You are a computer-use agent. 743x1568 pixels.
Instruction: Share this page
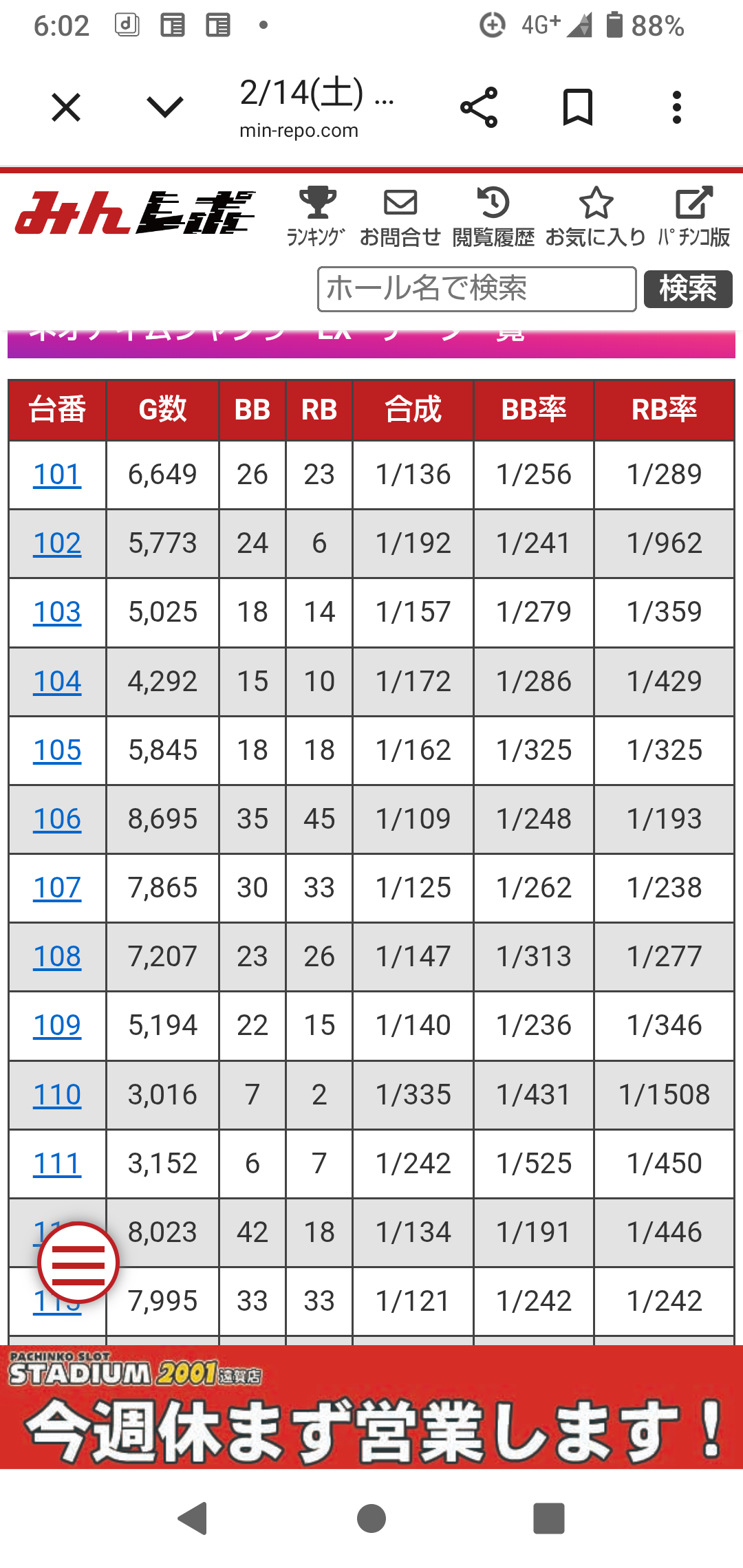point(479,107)
